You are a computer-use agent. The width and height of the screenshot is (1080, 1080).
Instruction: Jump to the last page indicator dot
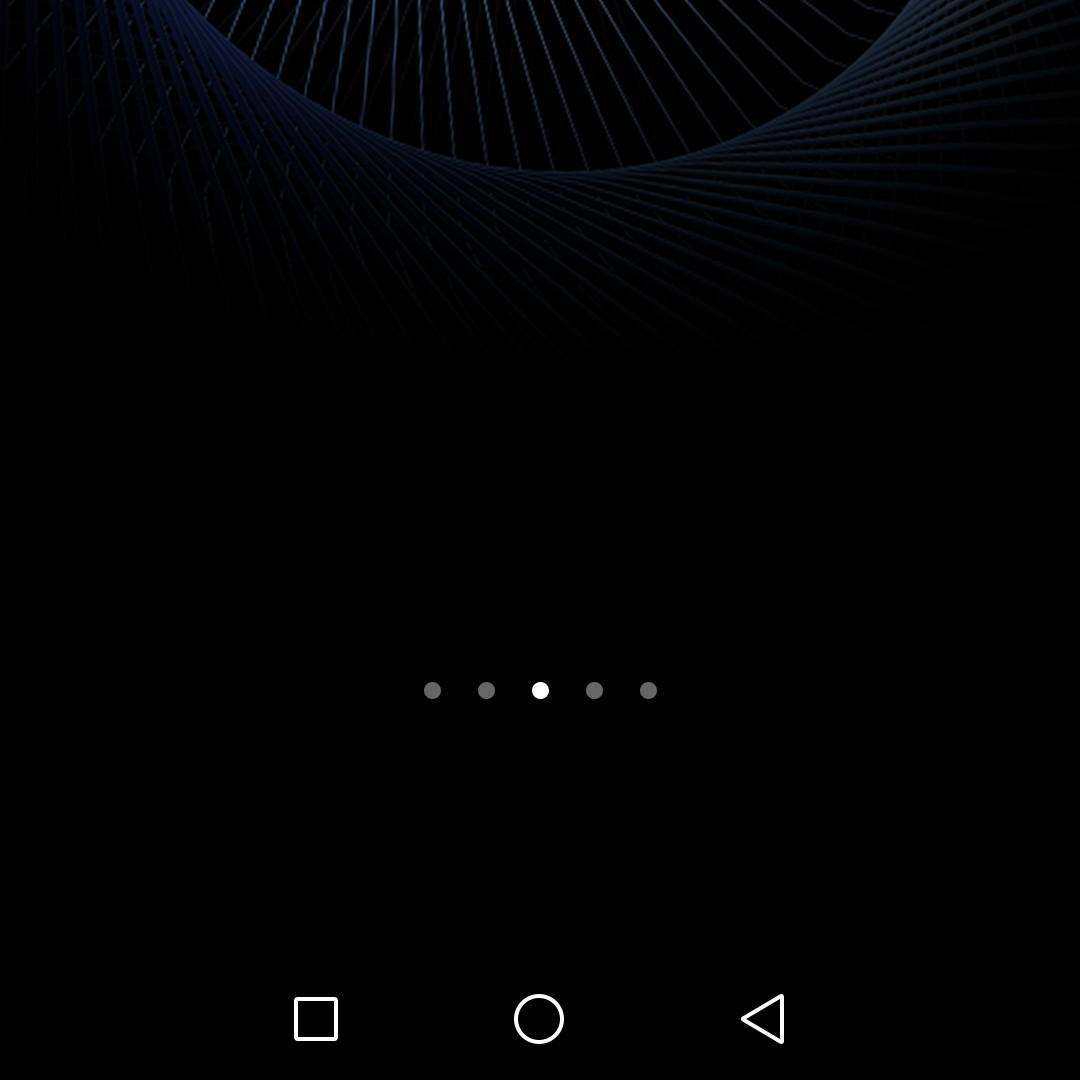648,690
